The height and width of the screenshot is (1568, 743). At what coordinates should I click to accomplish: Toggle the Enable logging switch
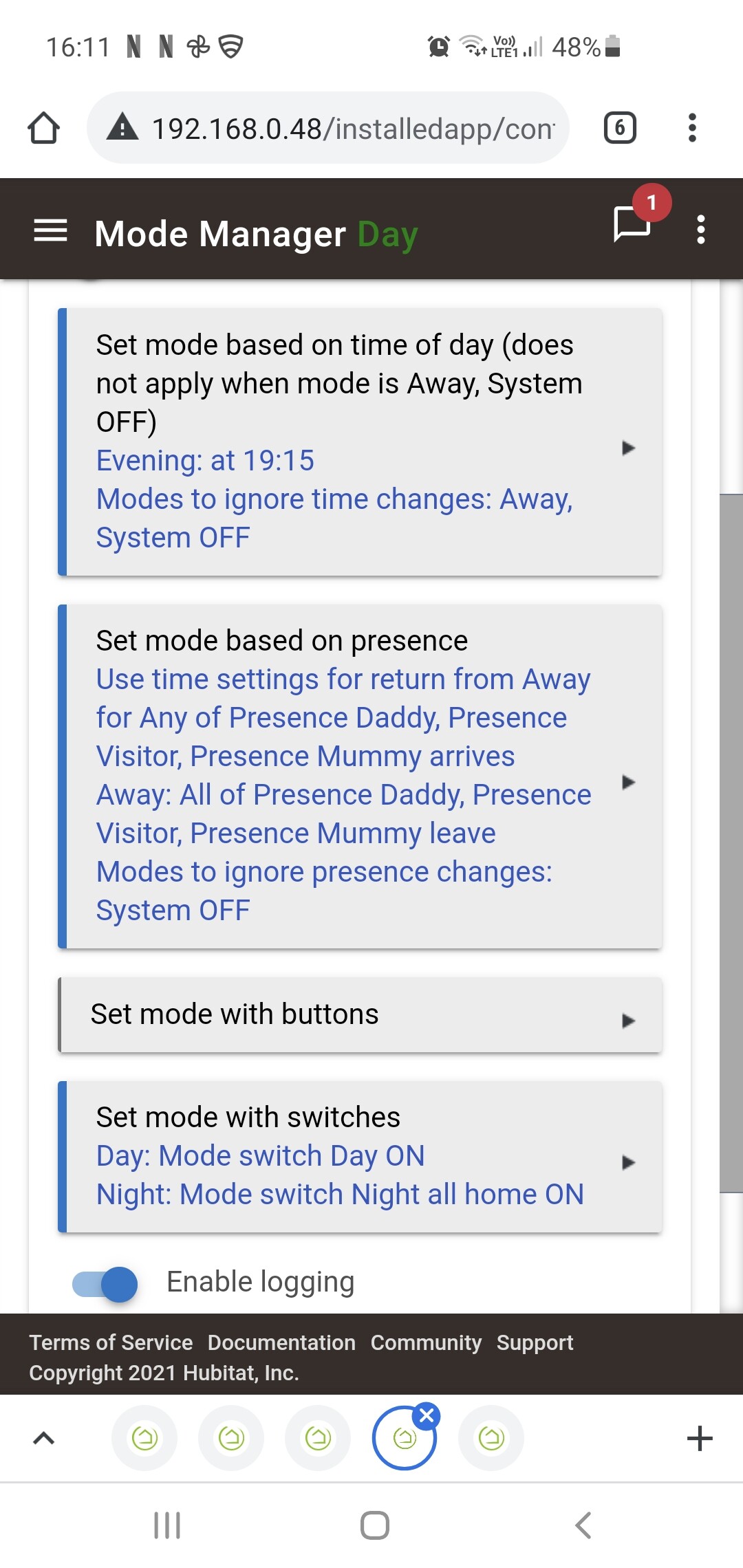(x=105, y=1284)
